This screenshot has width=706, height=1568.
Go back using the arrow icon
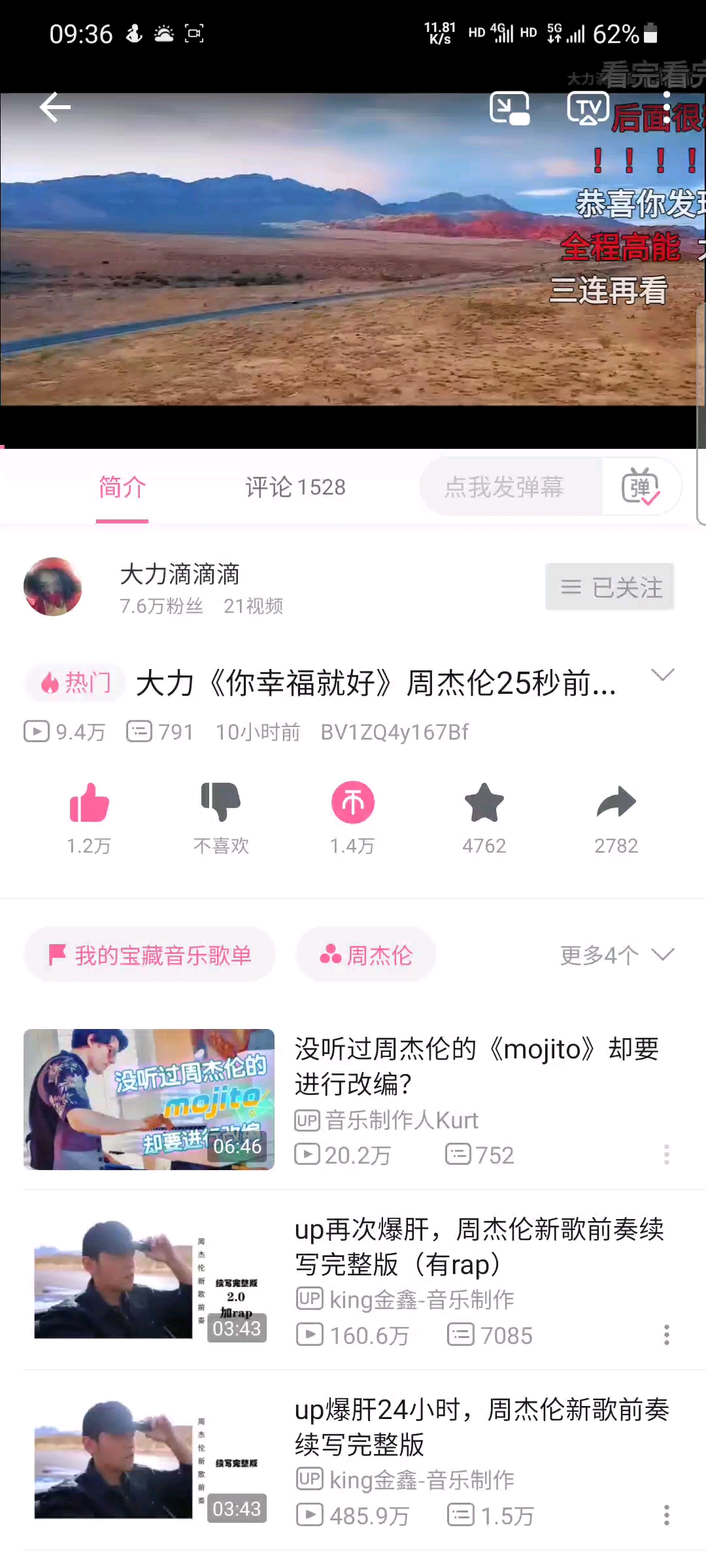coord(55,108)
